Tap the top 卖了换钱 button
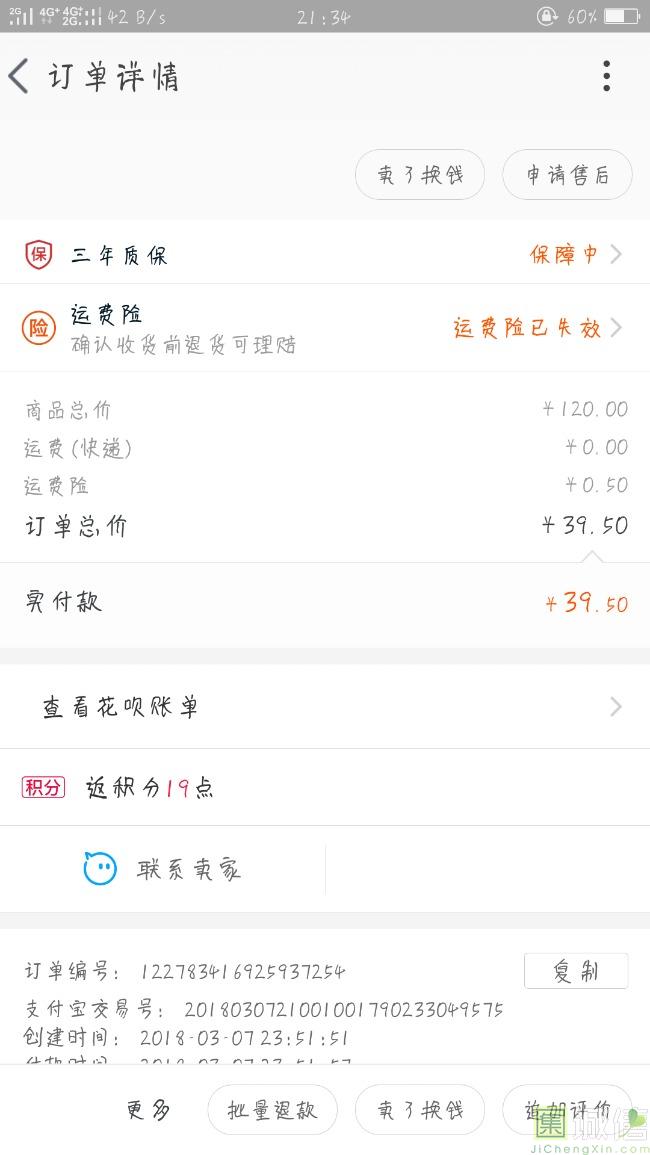The height and width of the screenshot is (1155, 650). (420, 175)
